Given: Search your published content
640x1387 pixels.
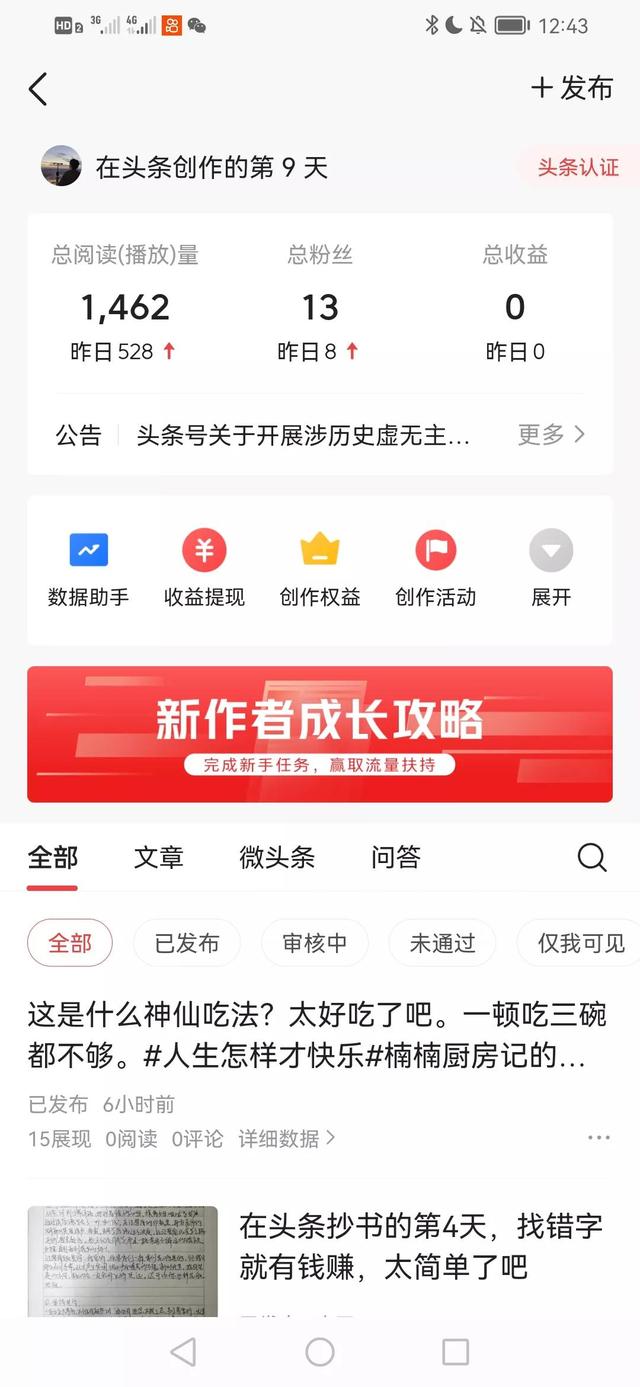Looking at the screenshot, I should pos(592,857).
